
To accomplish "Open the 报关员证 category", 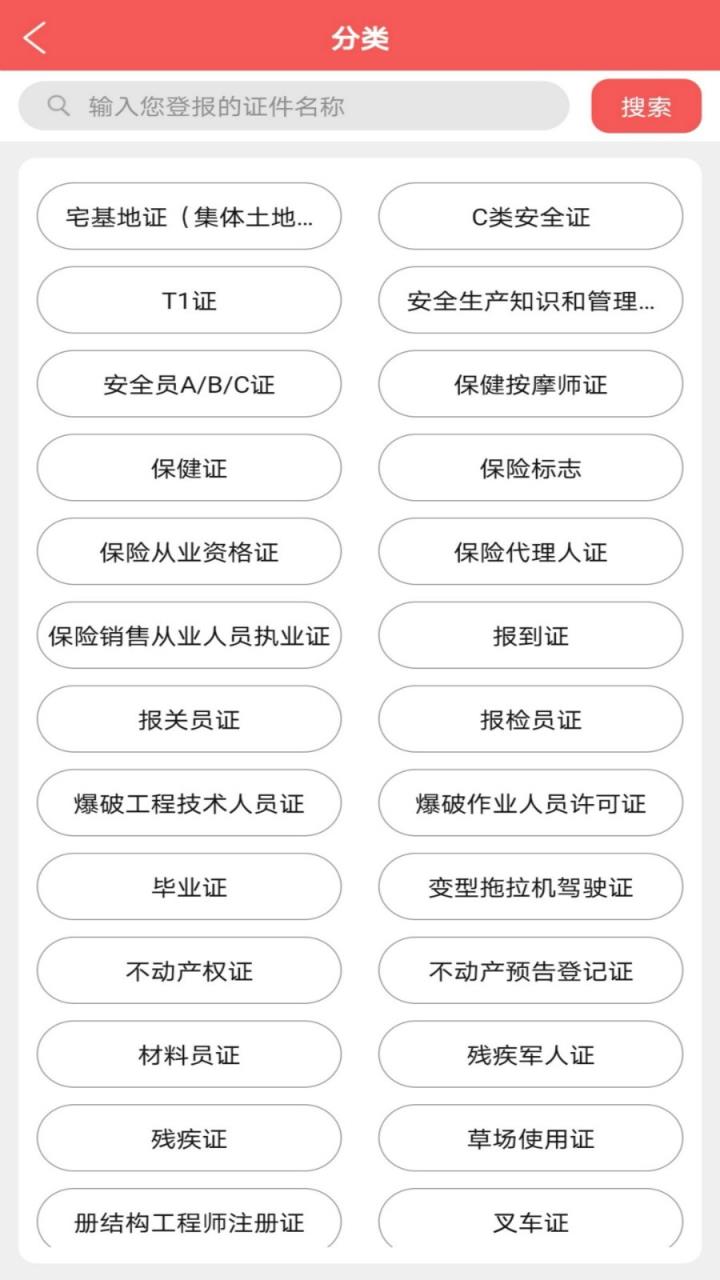I will coord(189,719).
